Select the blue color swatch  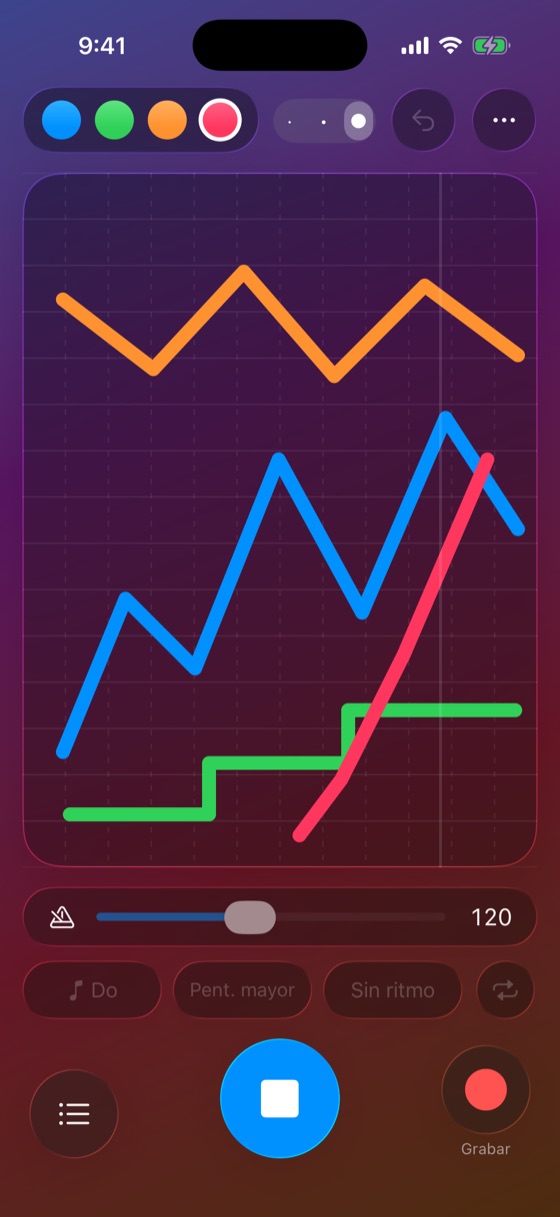61,121
